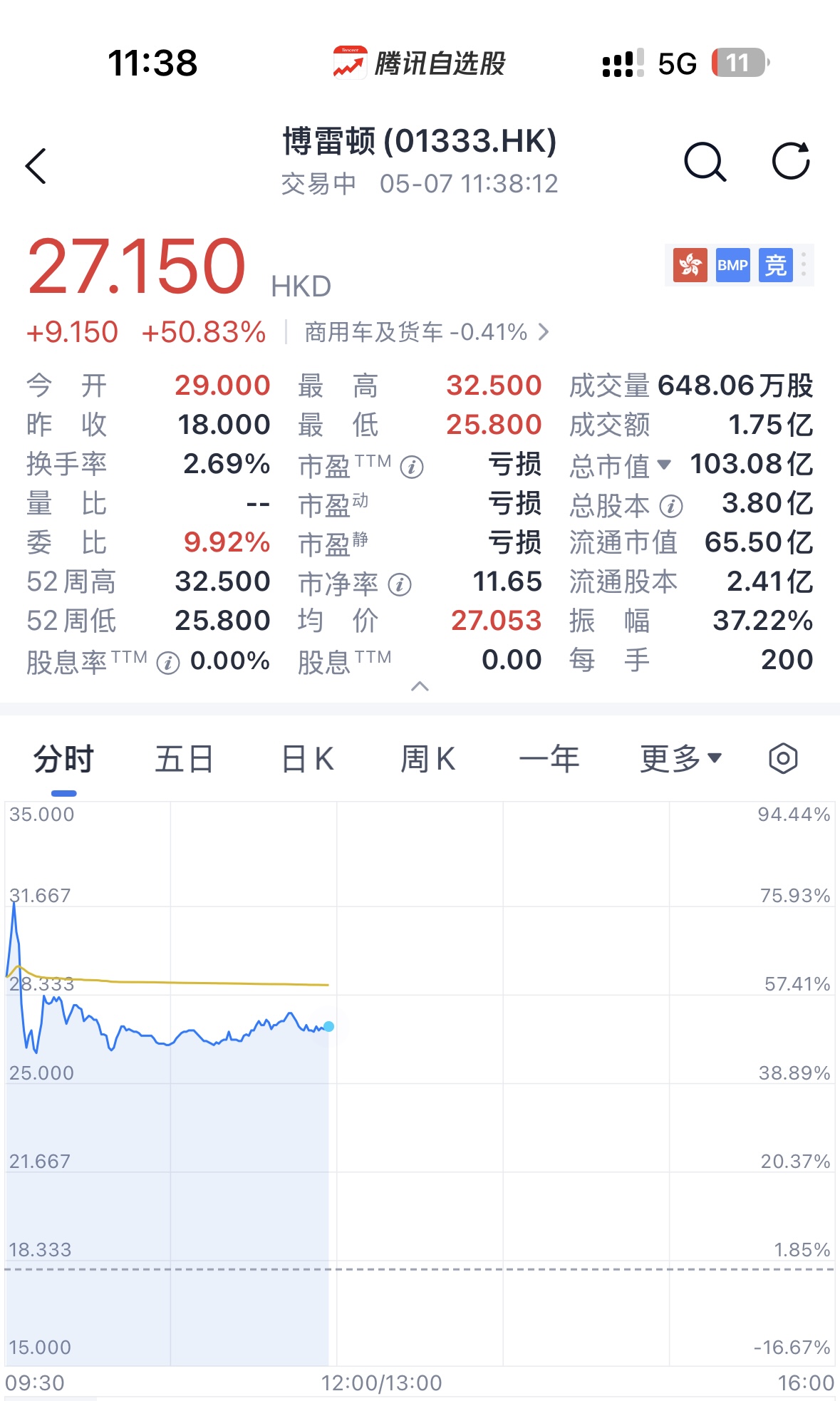Open 商用车及货车 sector link
Screen dimensions: 840x1401
426,332
